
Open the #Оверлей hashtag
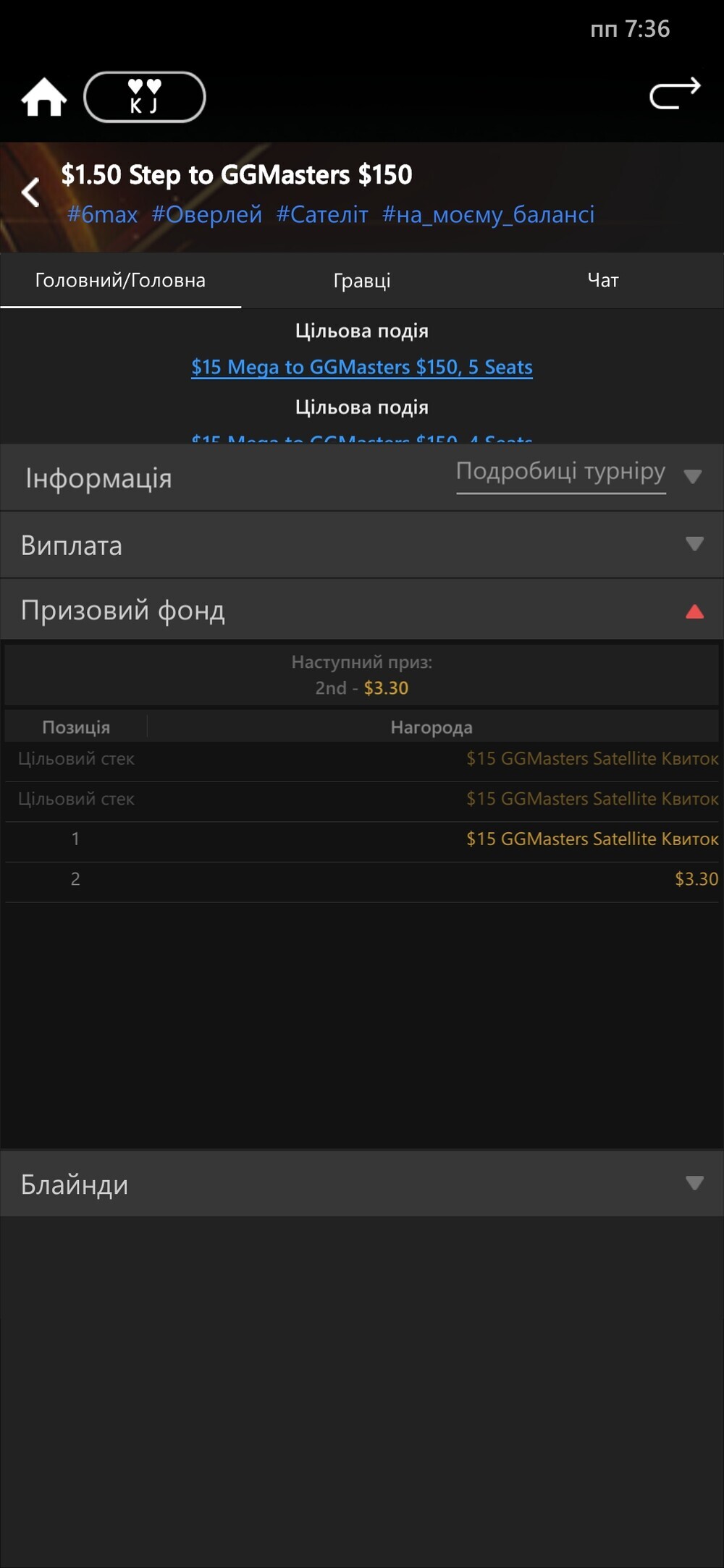click(x=206, y=214)
